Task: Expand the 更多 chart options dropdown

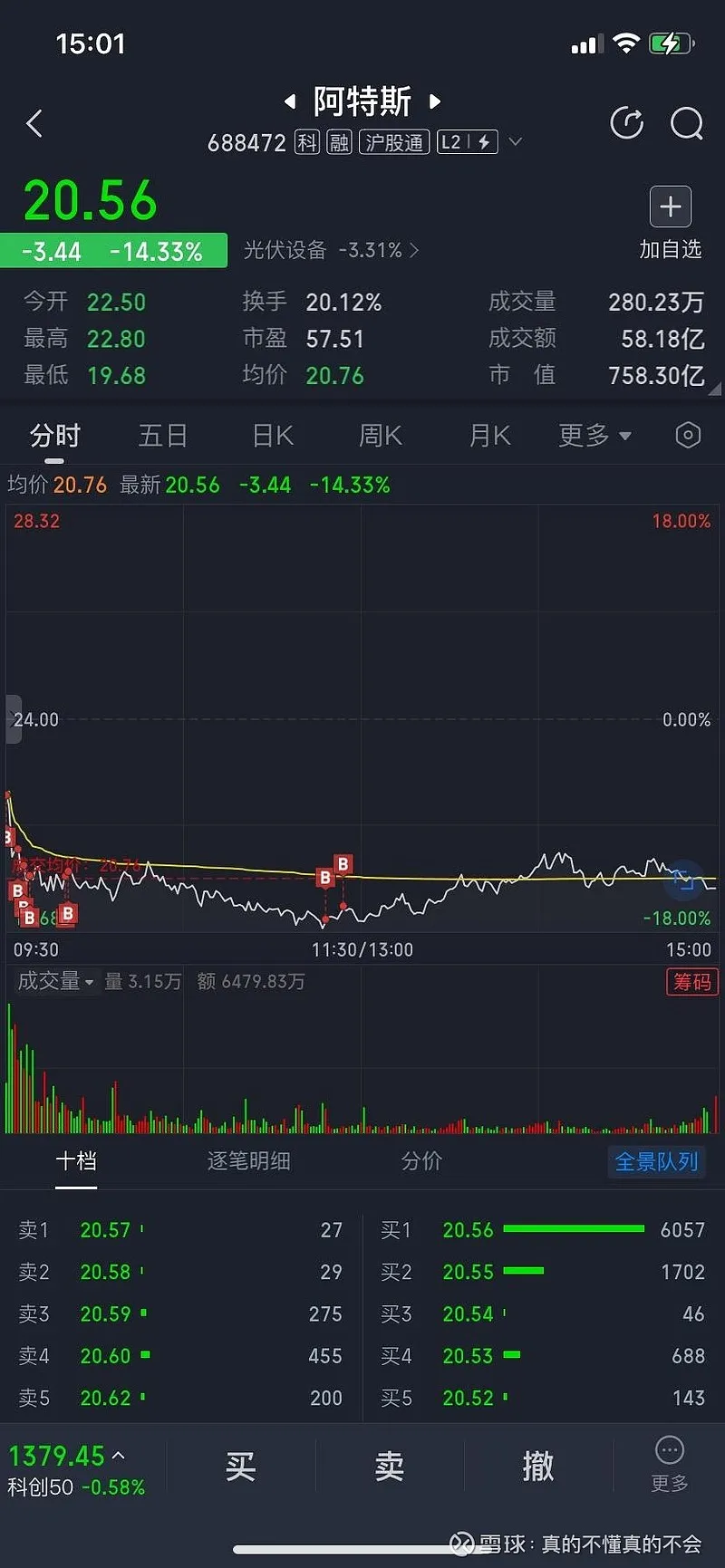Action: [x=594, y=436]
